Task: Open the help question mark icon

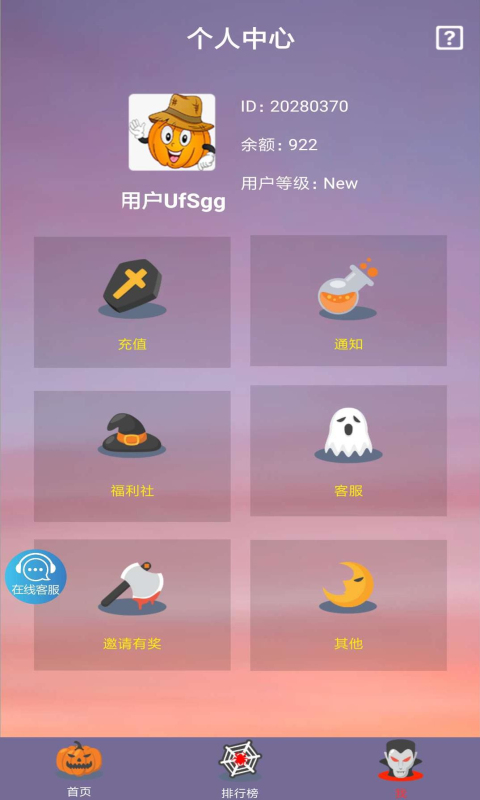Action: [449, 38]
